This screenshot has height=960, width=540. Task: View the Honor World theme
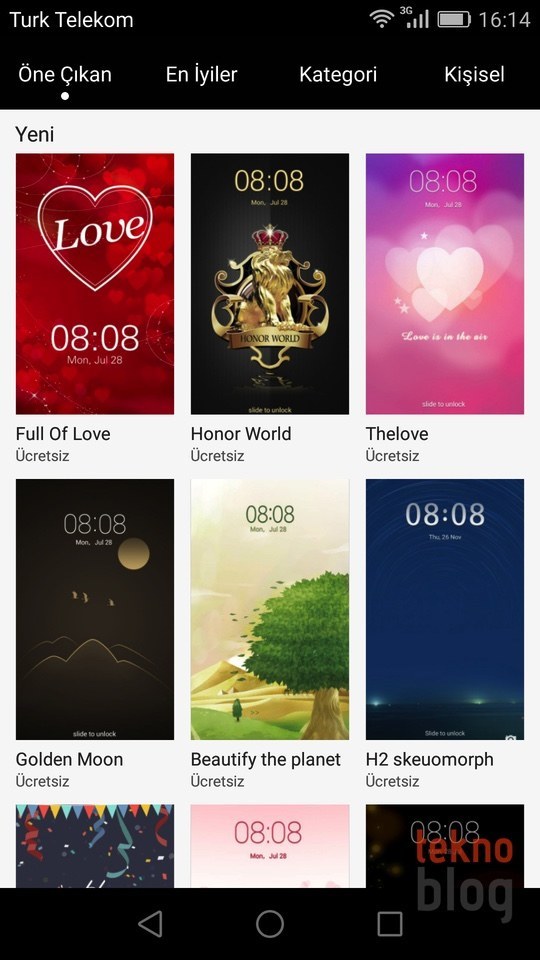(x=270, y=283)
